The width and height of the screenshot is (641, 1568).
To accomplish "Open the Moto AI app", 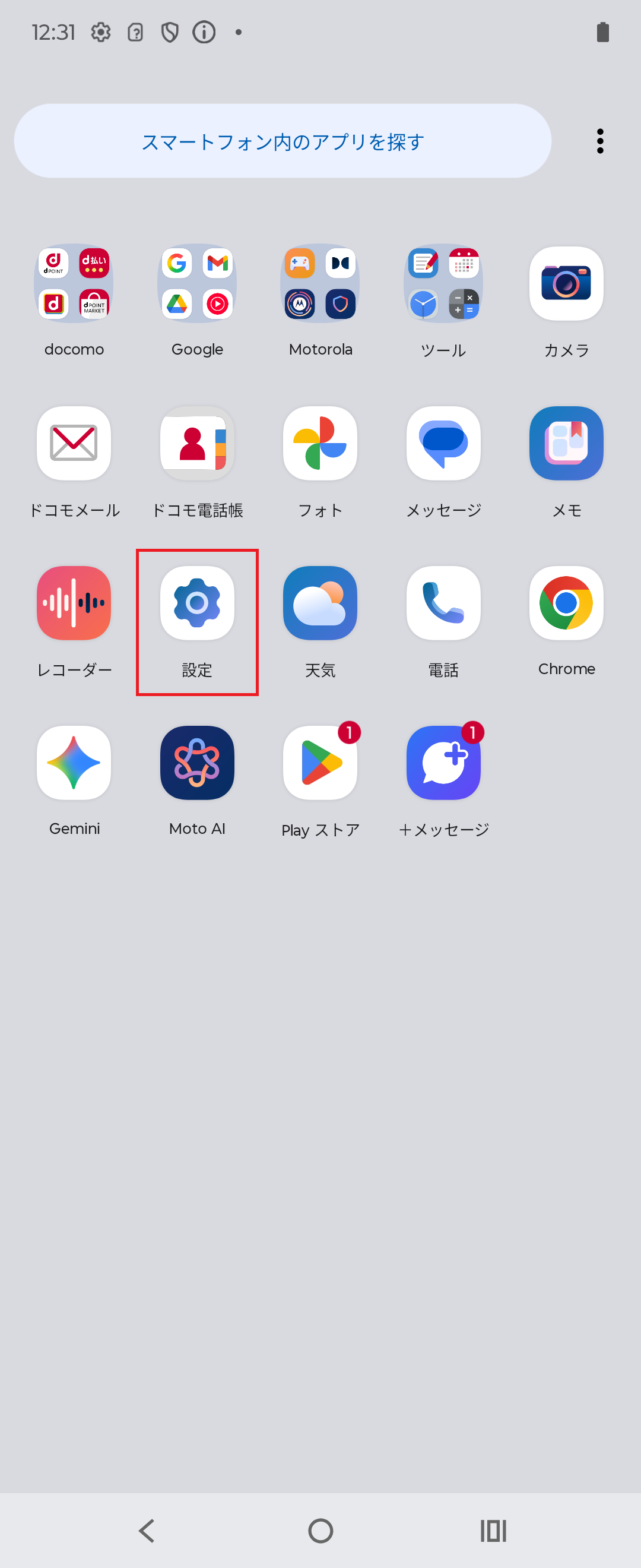I will coord(197,763).
